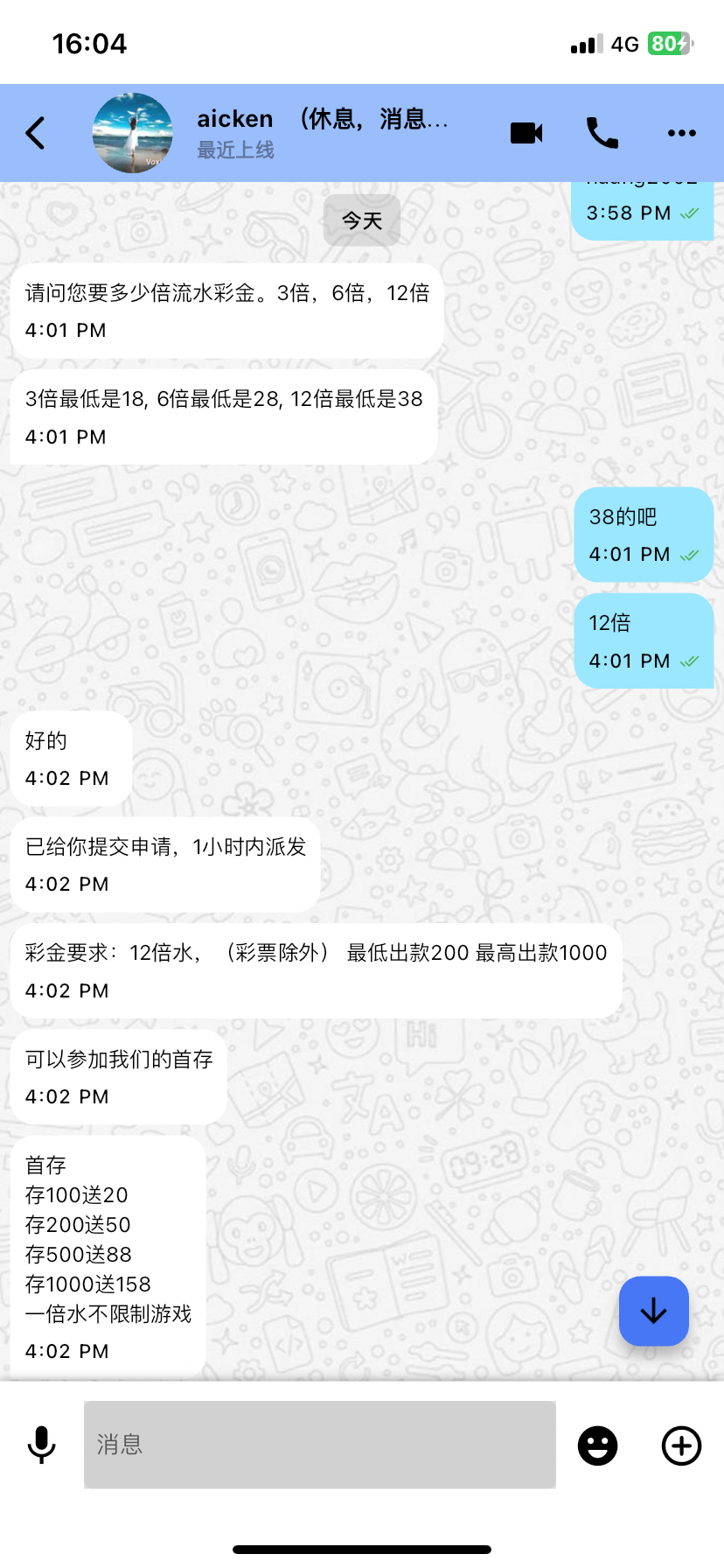
Task: Go back from the aicken chat
Action: coord(36,133)
